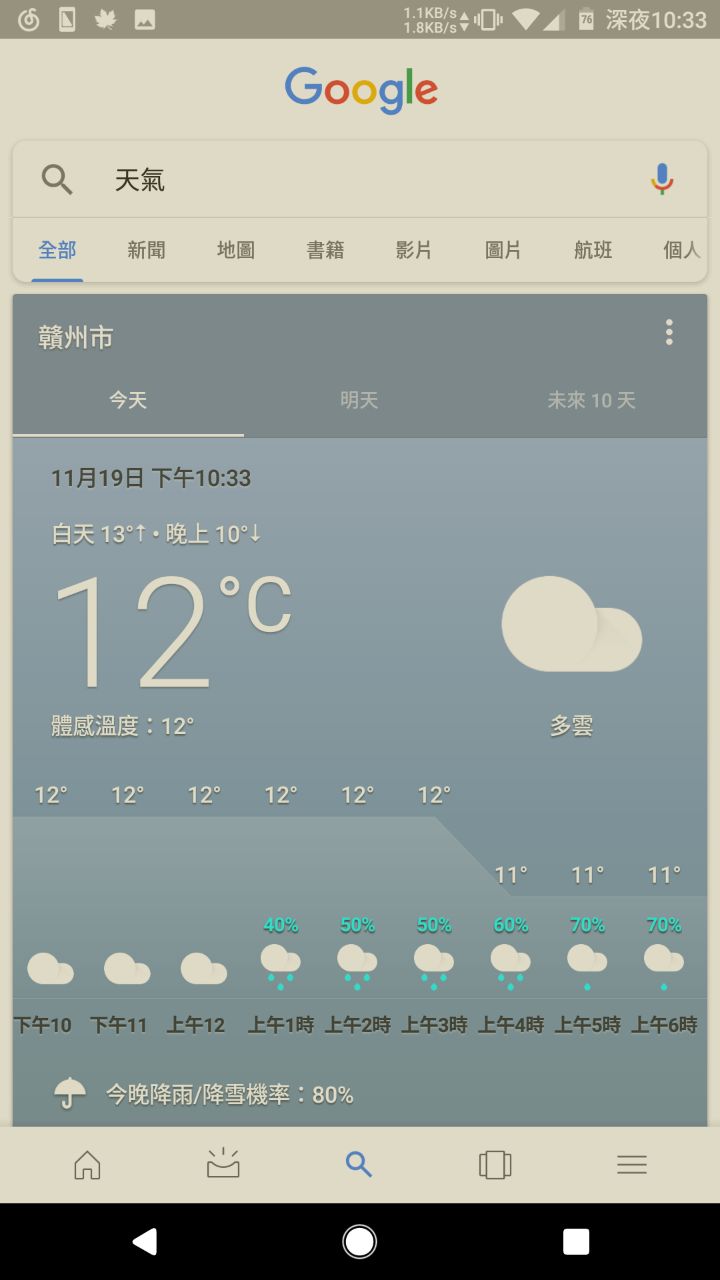The width and height of the screenshot is (720, 1280).
Task: Open the search tab in bottom bar
Action: pyautogui.click(x=359, y=1164)
